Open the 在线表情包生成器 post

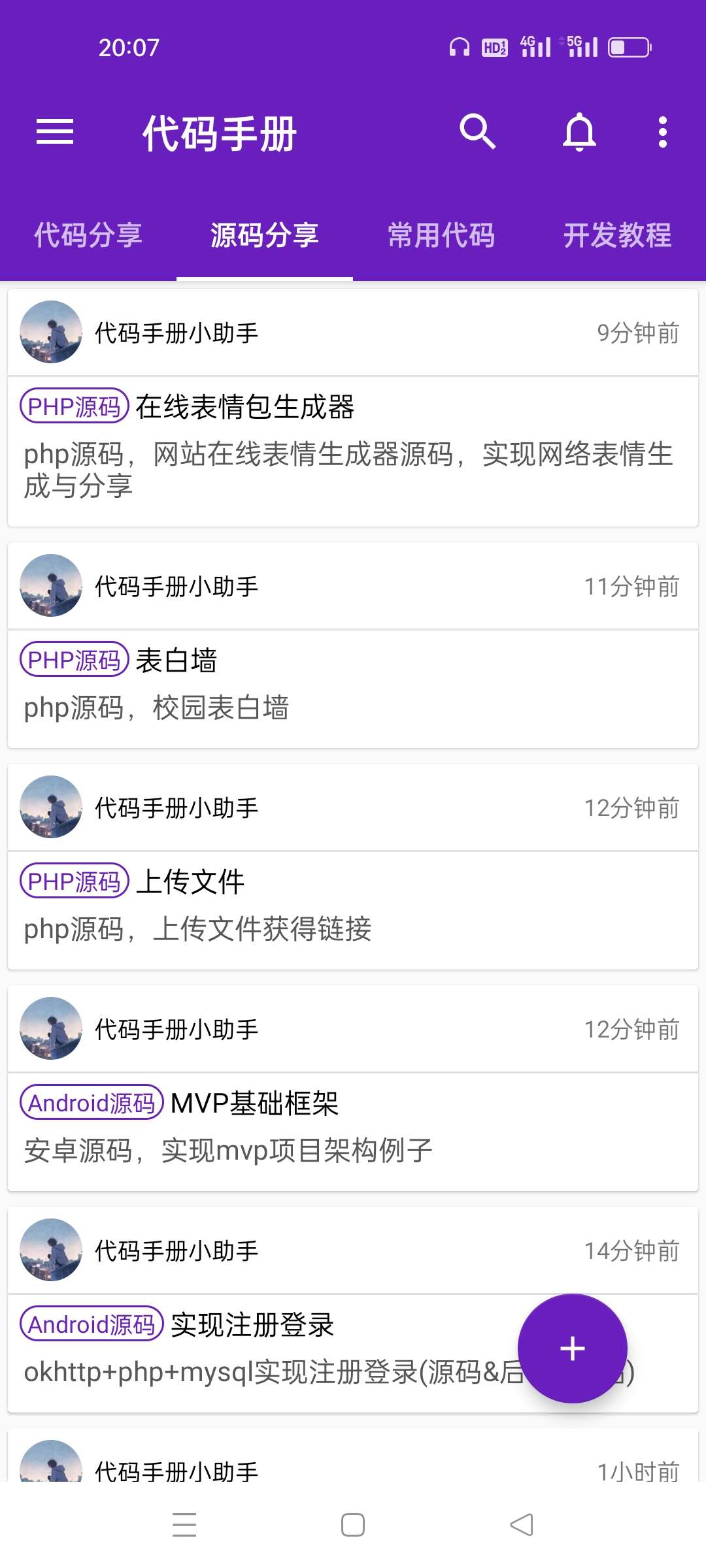pyautogui.click(x=244, y=407)
